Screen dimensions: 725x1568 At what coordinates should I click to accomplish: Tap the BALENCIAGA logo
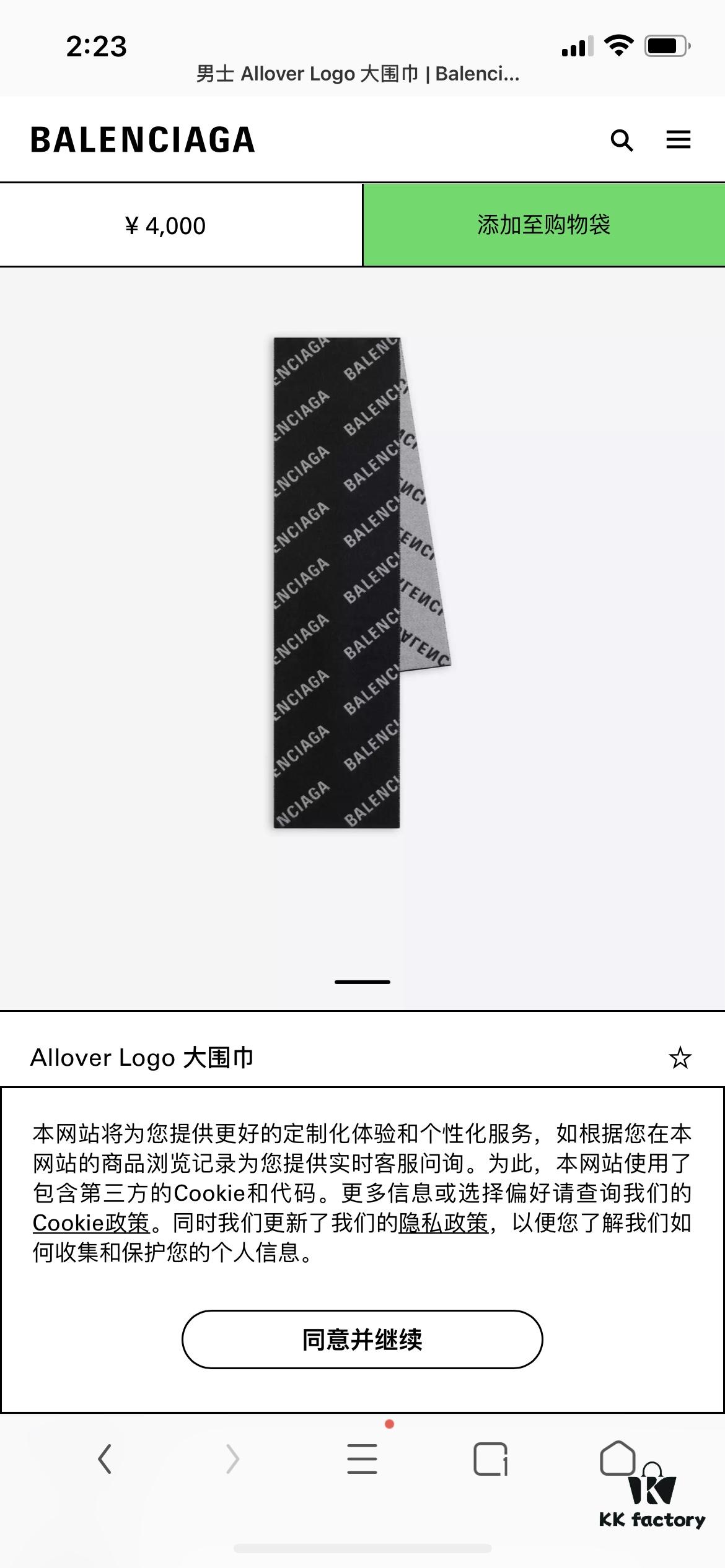[143, 140]
